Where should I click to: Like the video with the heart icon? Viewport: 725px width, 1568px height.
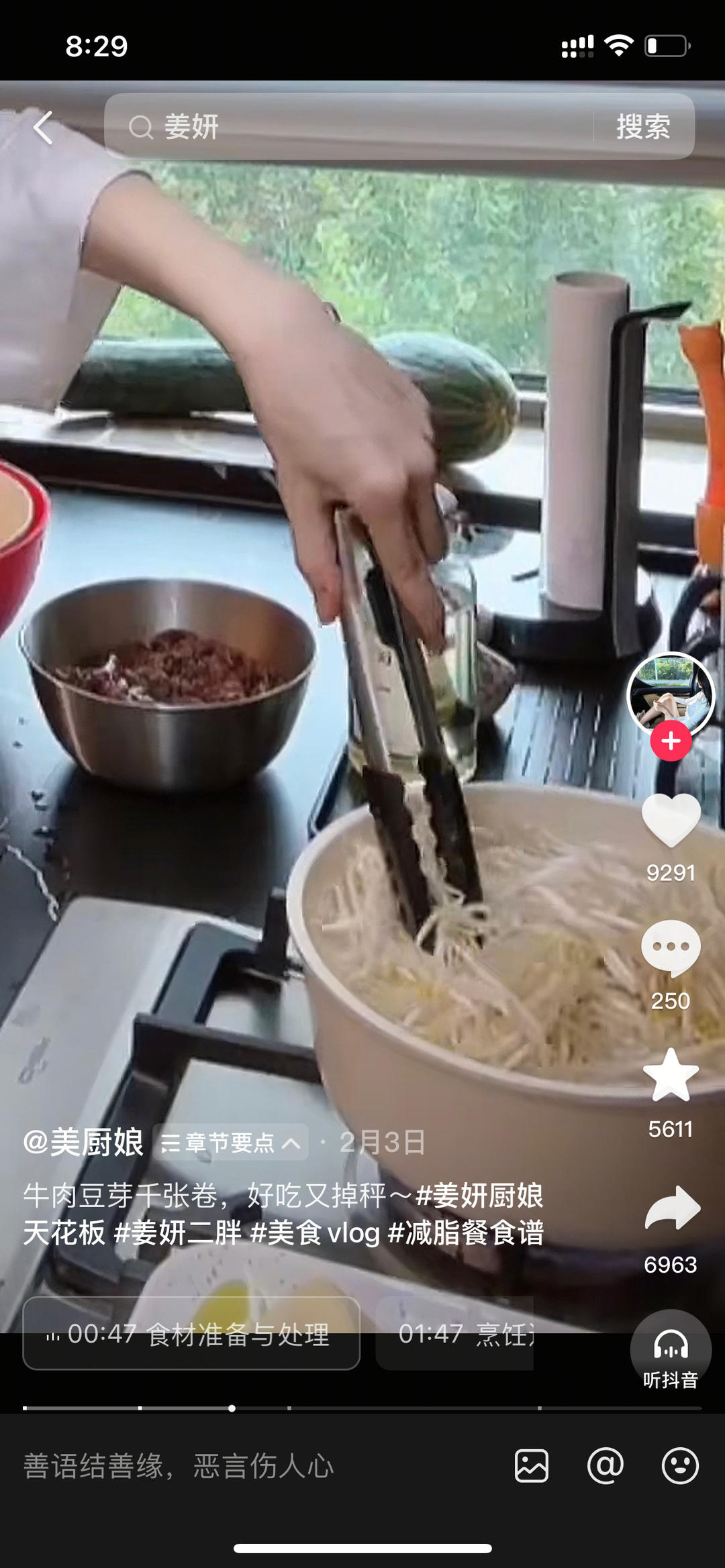(x=671, y=820)
